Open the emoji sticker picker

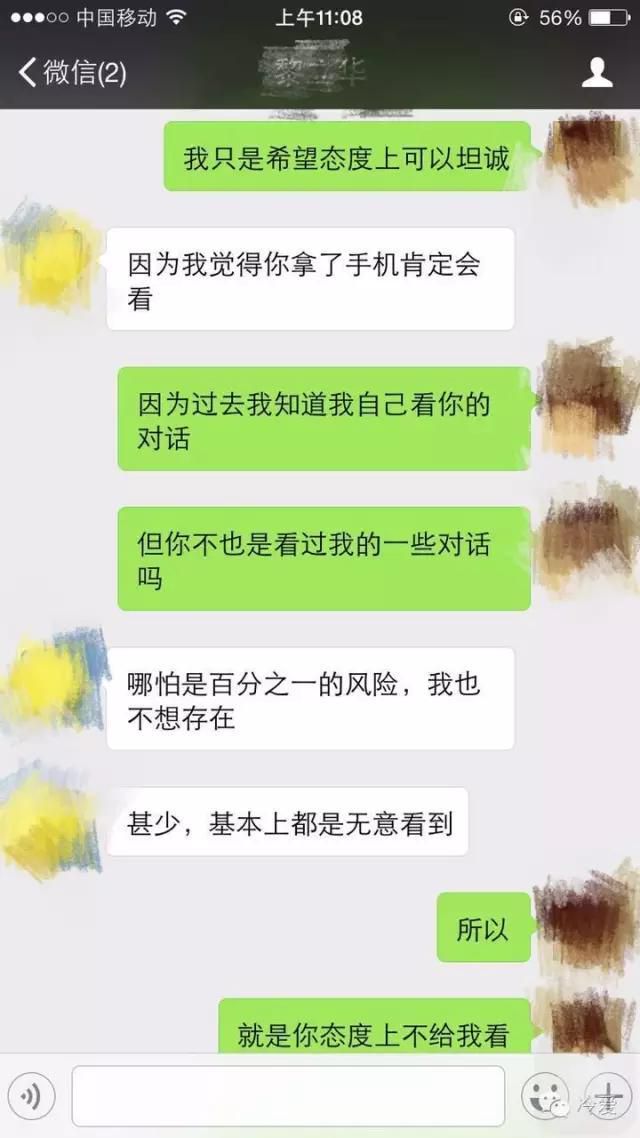point(546,1094)
